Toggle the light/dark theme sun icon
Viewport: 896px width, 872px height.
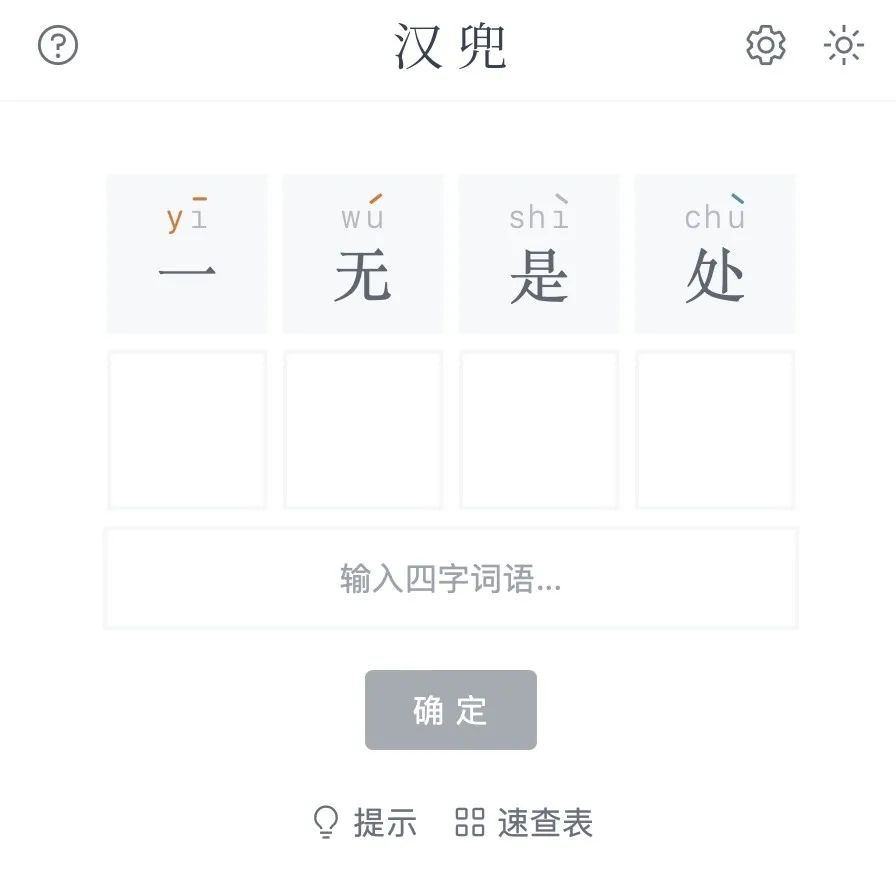coord(843,46)
